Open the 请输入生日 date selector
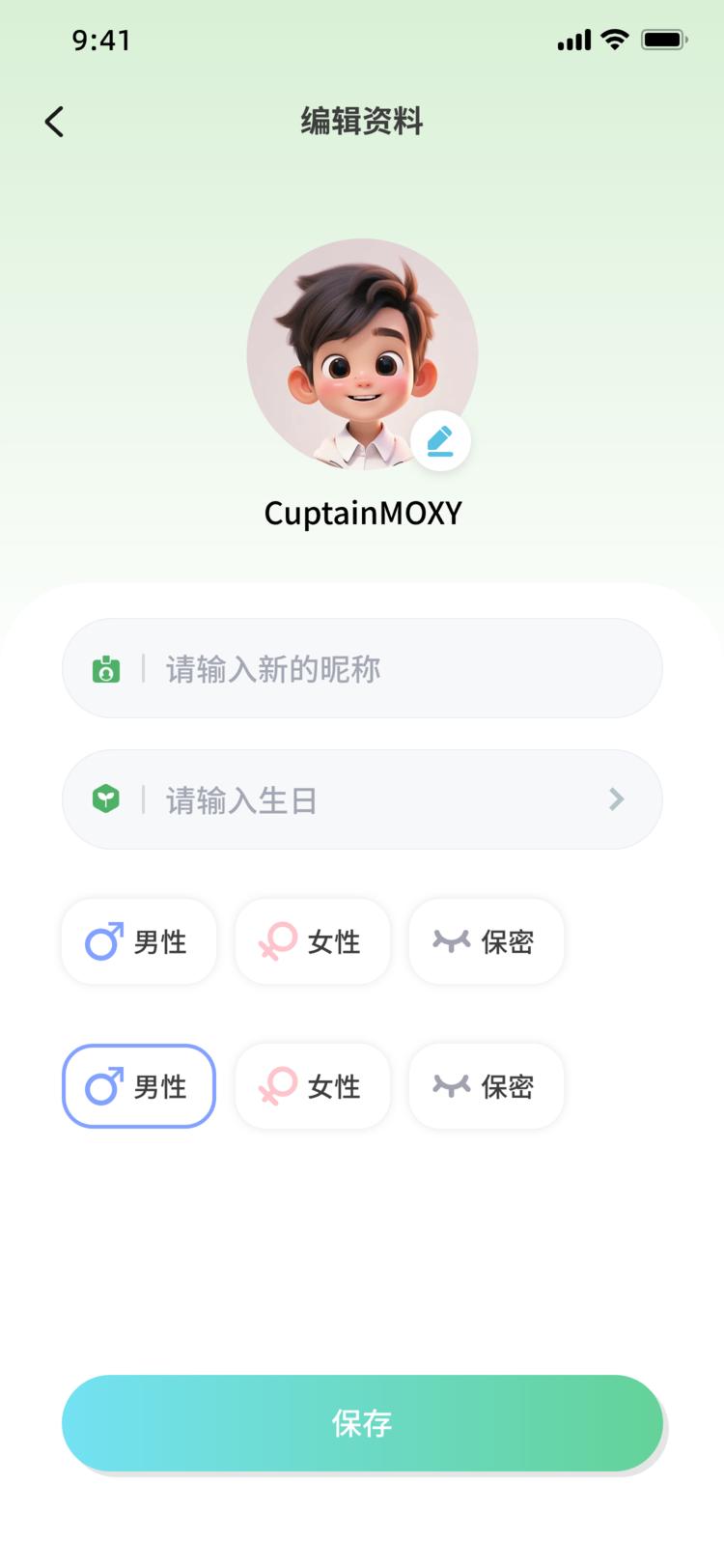Image resolution: width=724 pixels, height=1568 pixels. [x=362, y=799]
